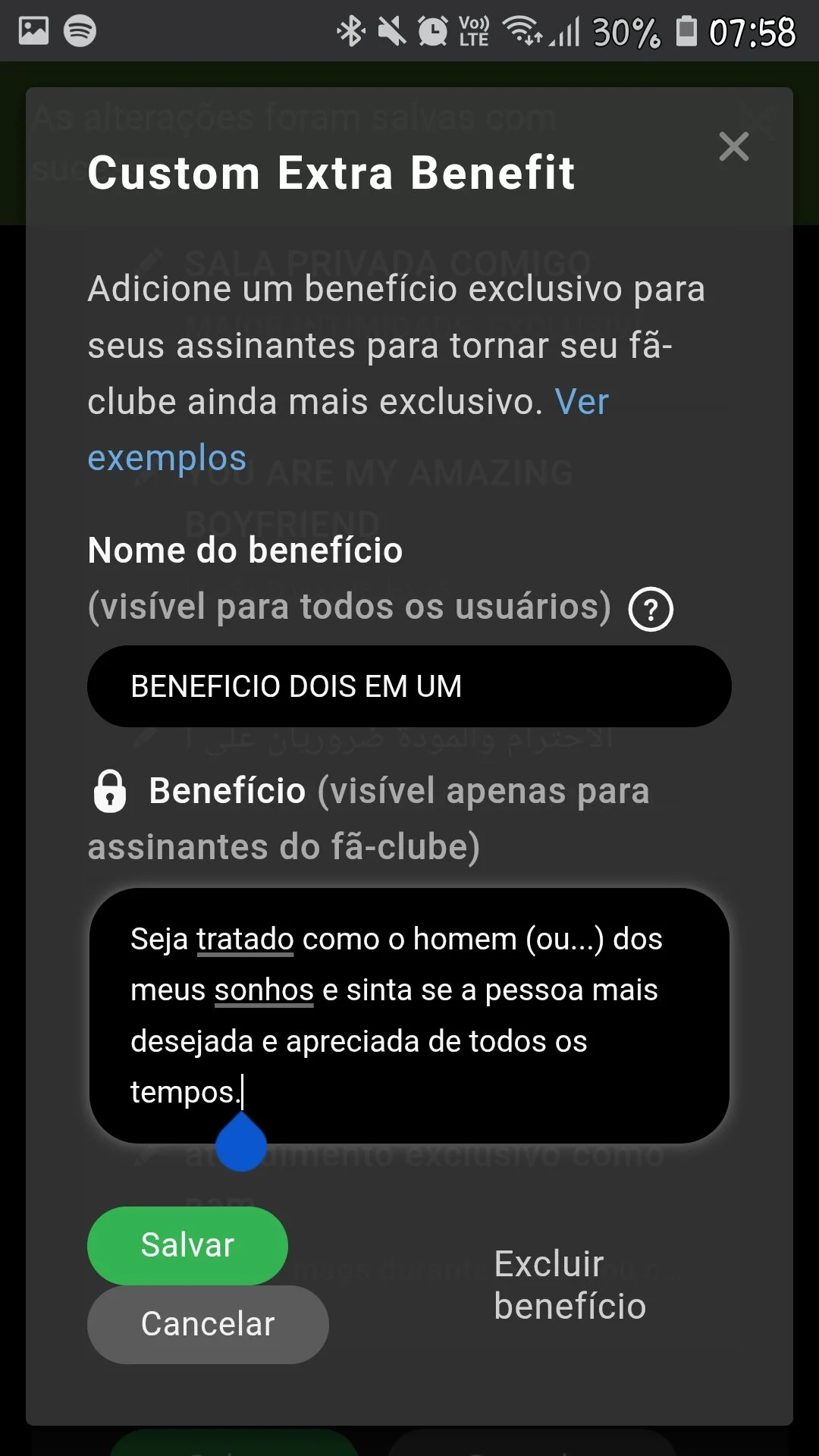The image size is (819, 1456).
Task: Save the benefit with Salvar
Action: [x=187, y=1245]
